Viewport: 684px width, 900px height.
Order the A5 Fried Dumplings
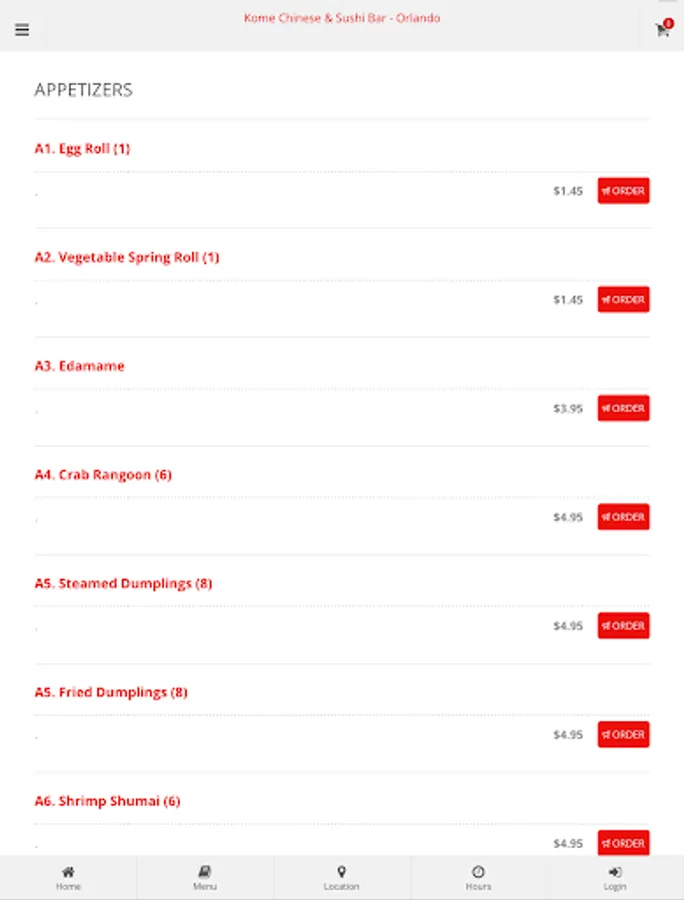point(623,734)
